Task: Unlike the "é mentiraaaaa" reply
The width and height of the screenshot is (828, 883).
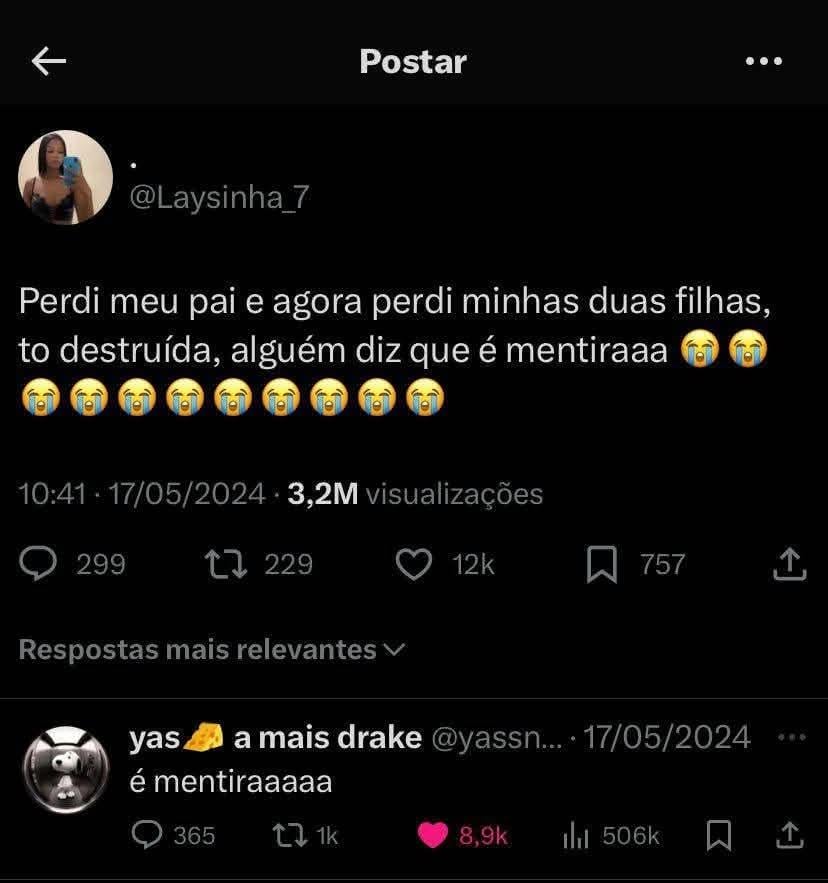Action: click(x=433, y=835)
